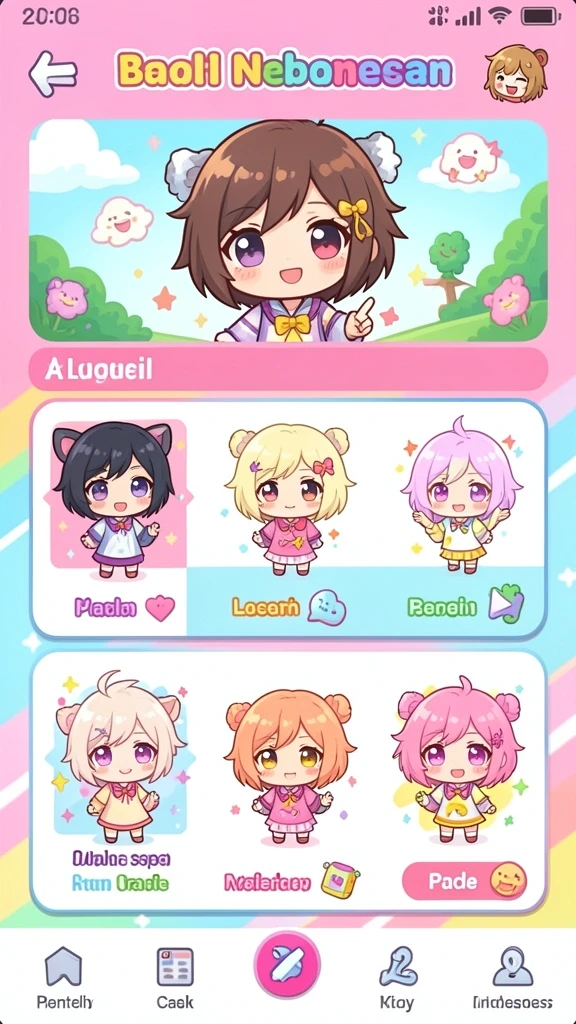This screenshot has width=576, height=1024.
Task: Open the profile avatar with bear ears
Action: [516, 72]
